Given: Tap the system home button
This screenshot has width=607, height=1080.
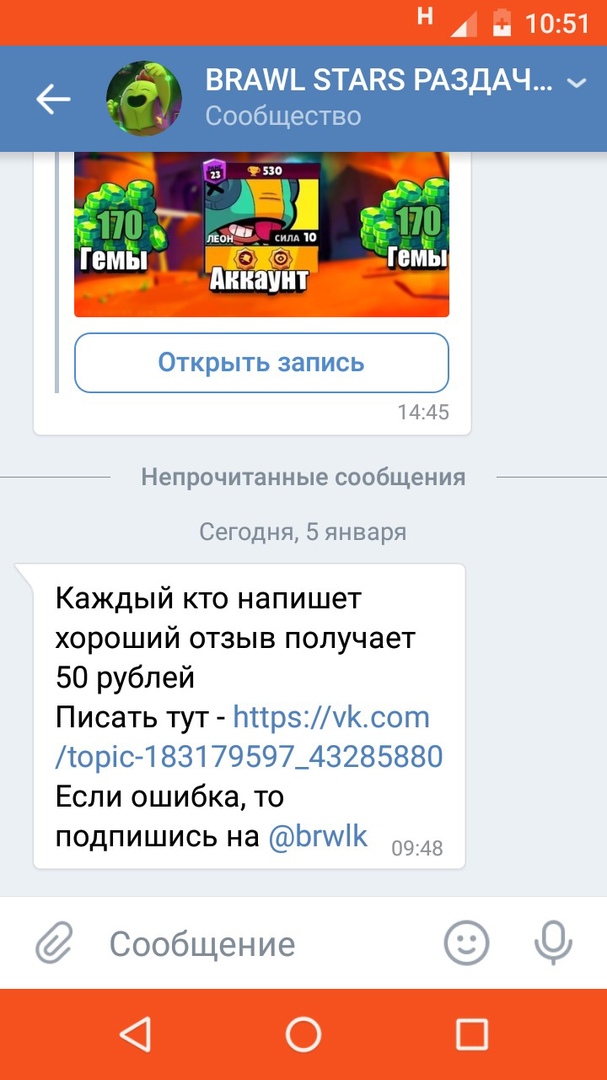Looking at the screenshot, I should 303,1034.
